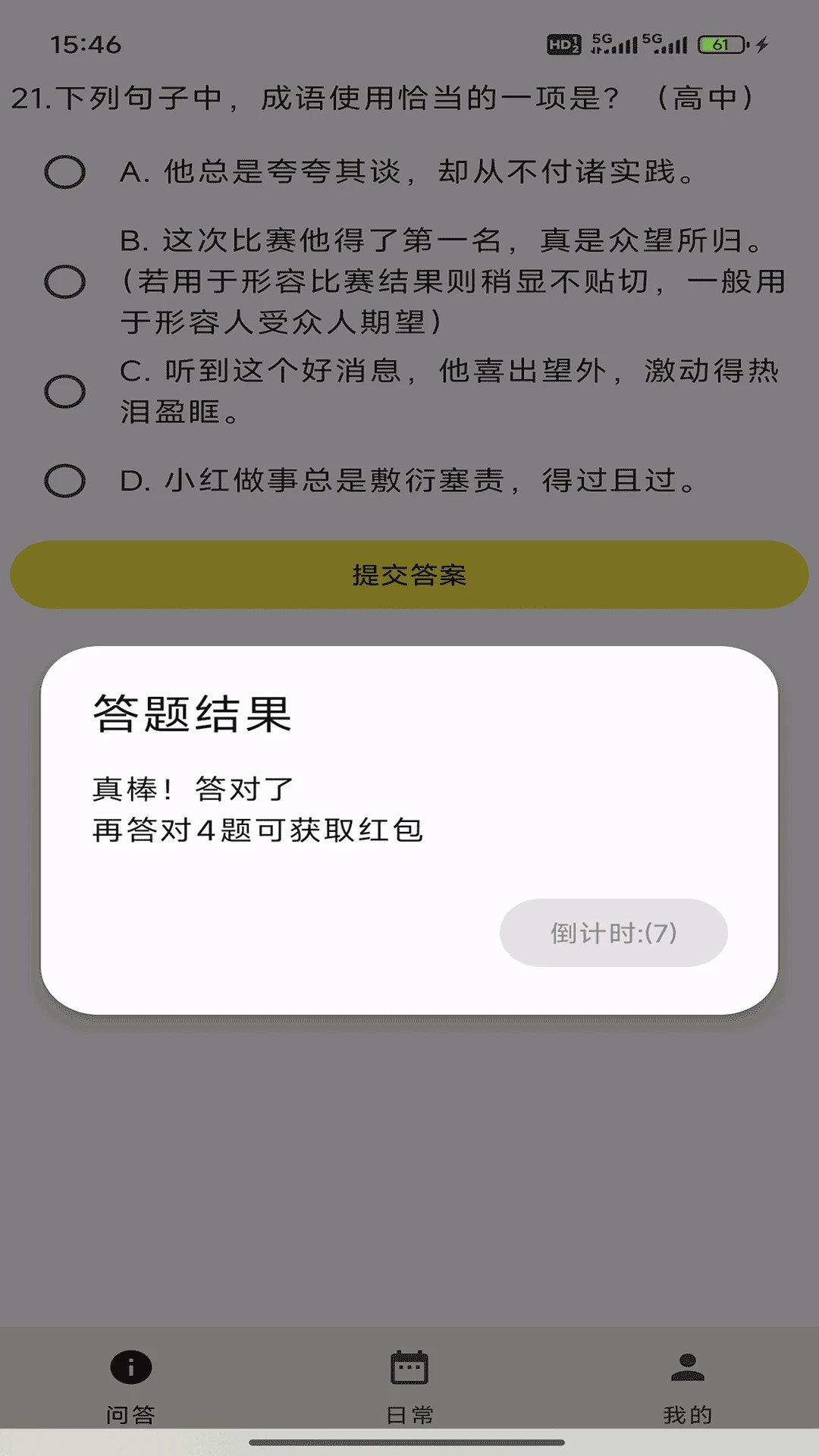Click the 提交答案 submit button

click(409, 576)
